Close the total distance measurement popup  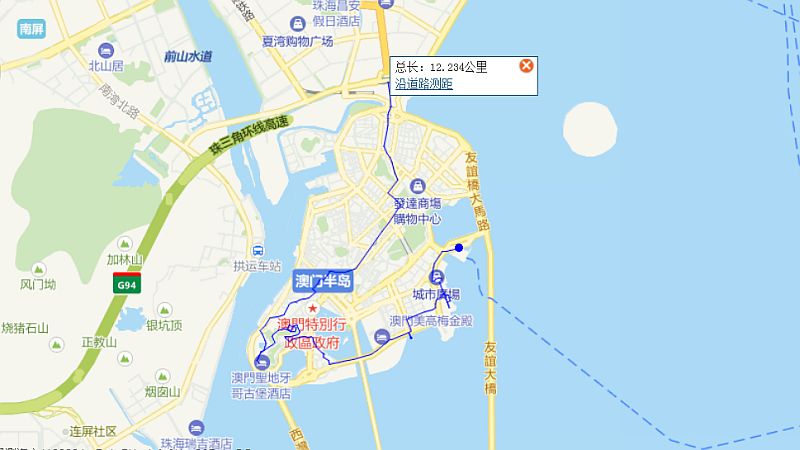click(526, 66)
